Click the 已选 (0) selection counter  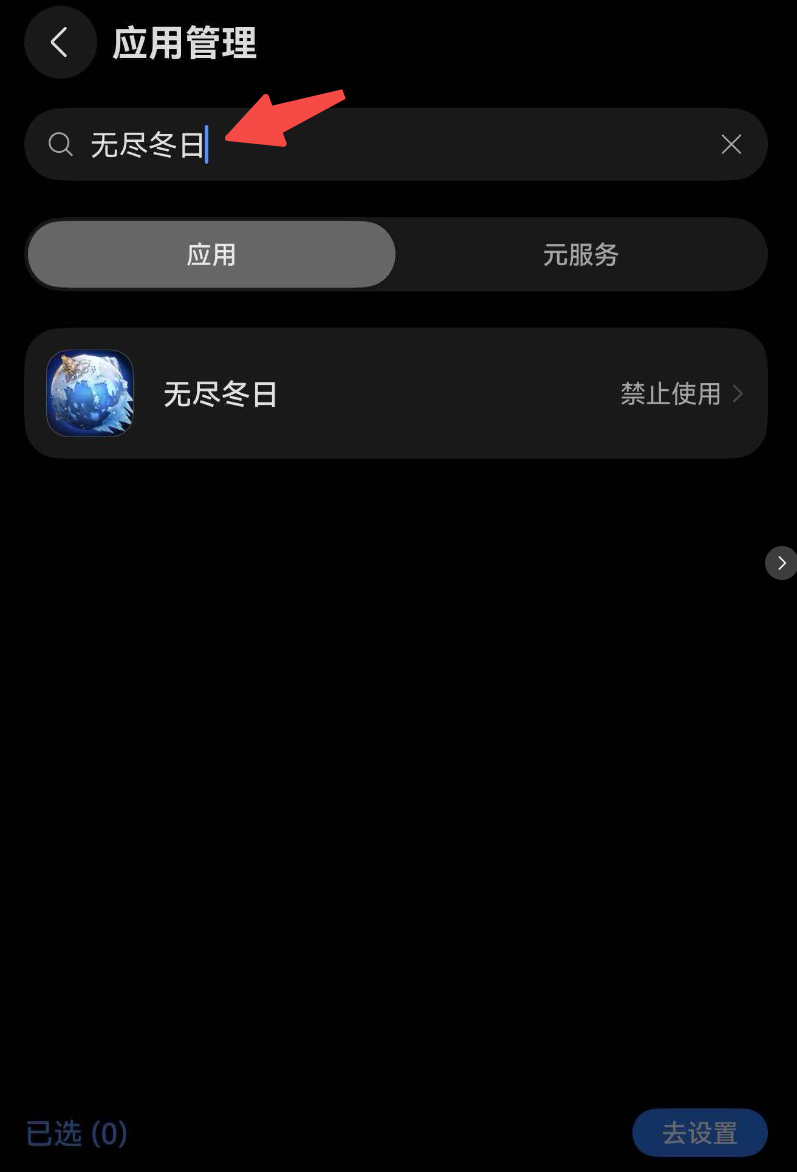click(x=76, y=1133)
